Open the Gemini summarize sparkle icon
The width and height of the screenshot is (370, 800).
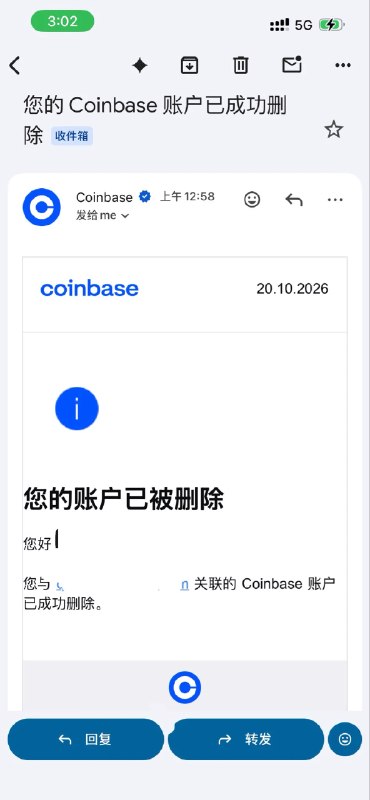(x=140, y=65)
